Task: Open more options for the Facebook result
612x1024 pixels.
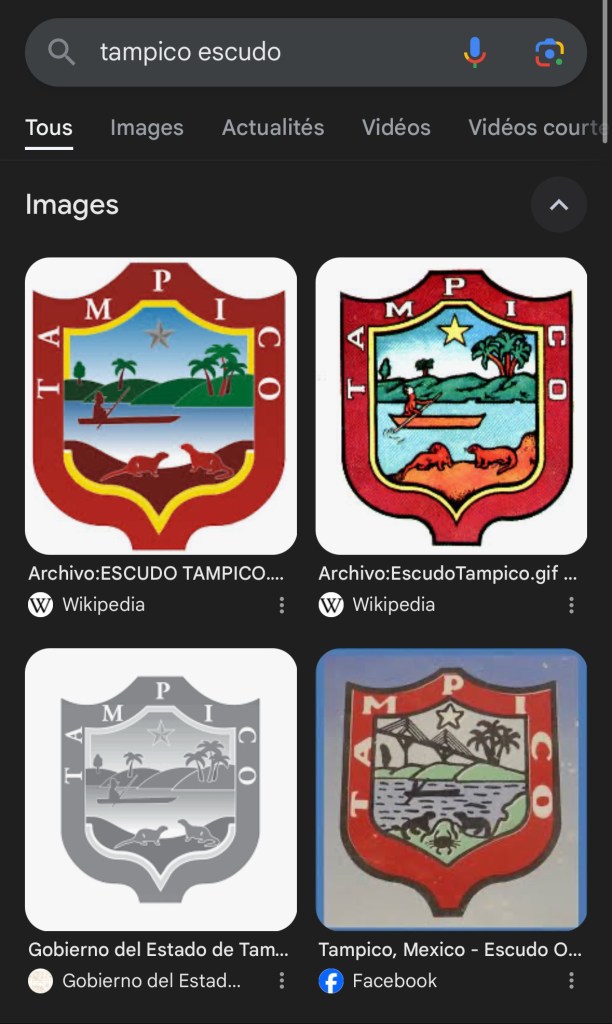Action: [571, 981]
